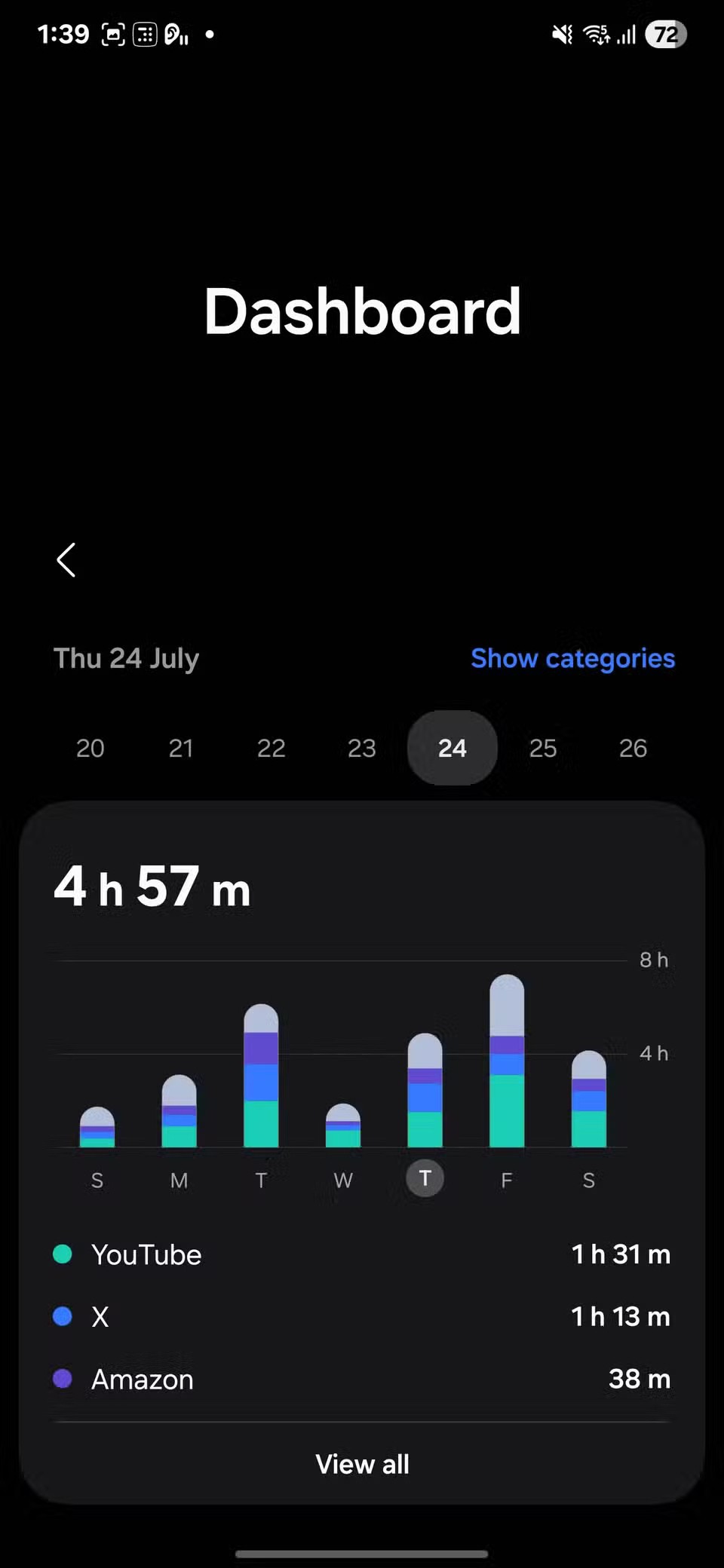724x1568 pixels.
Task: Tap Wednesday's bar in the usage chart
Action: coord(343,1126)
